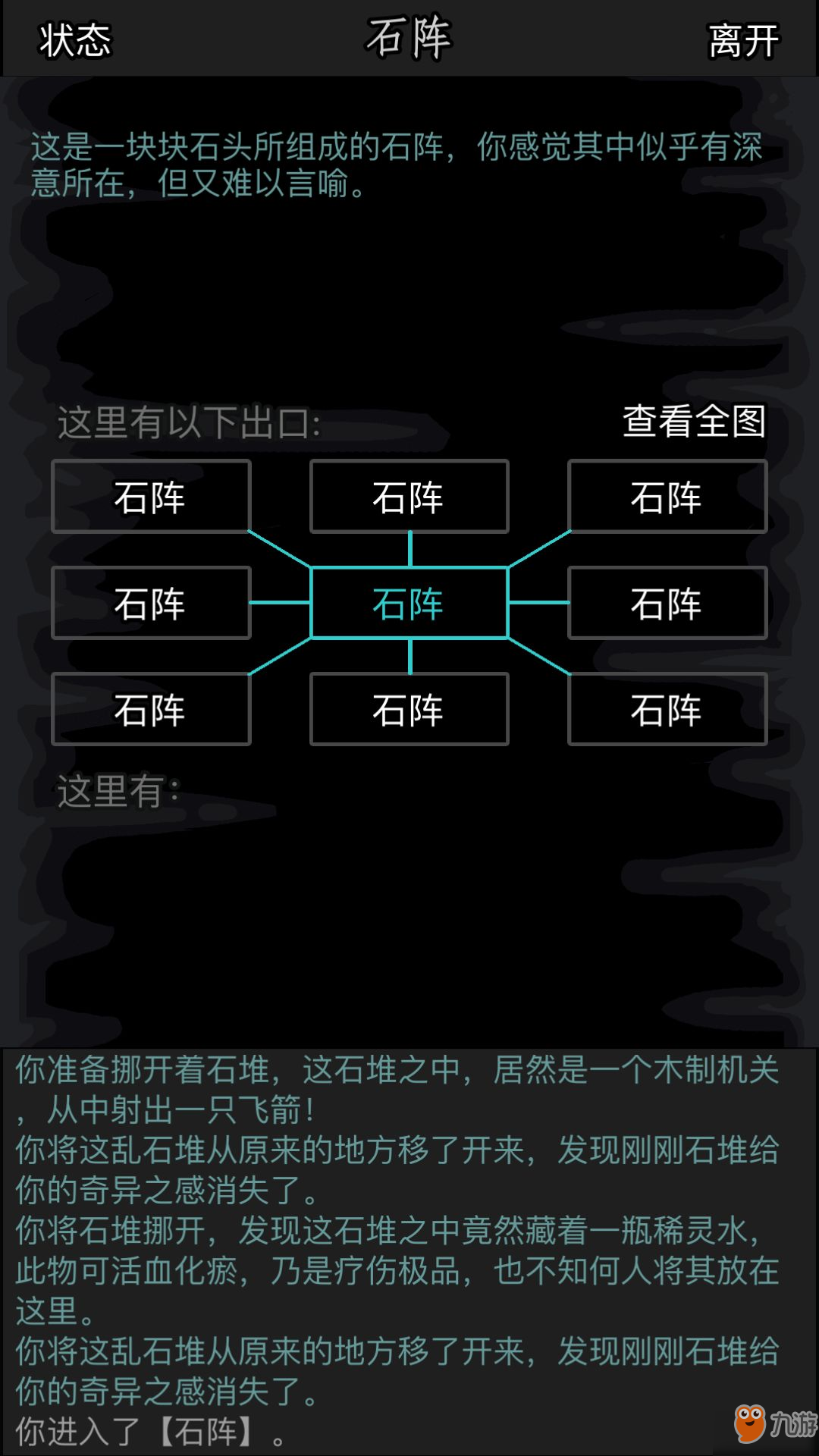This screenshot has height=1456, width=819.
Task: Move to the bottom-right 石阵 exit
Action: pos(667,709)
